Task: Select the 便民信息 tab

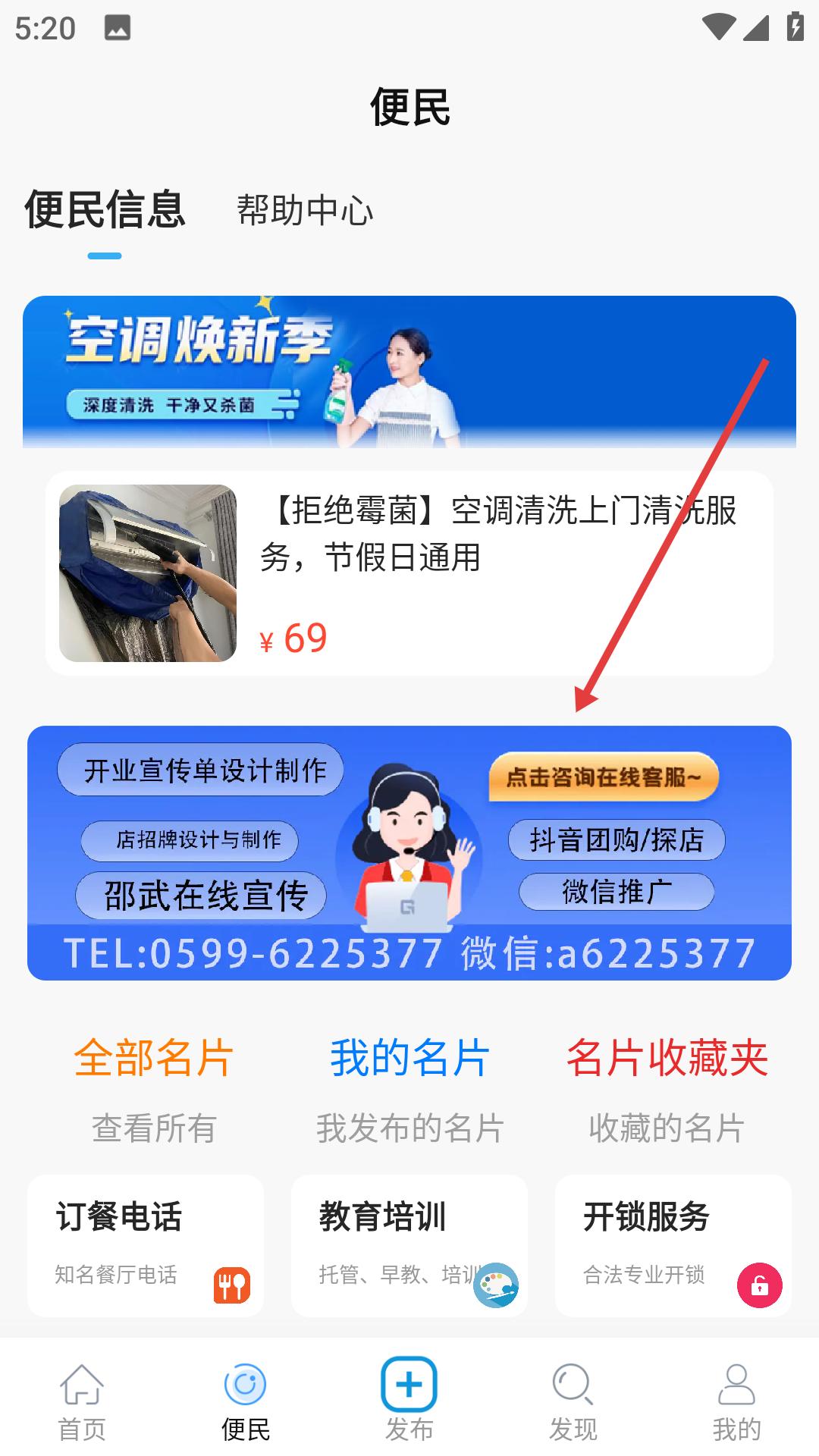Action: [x=105, y=210]
